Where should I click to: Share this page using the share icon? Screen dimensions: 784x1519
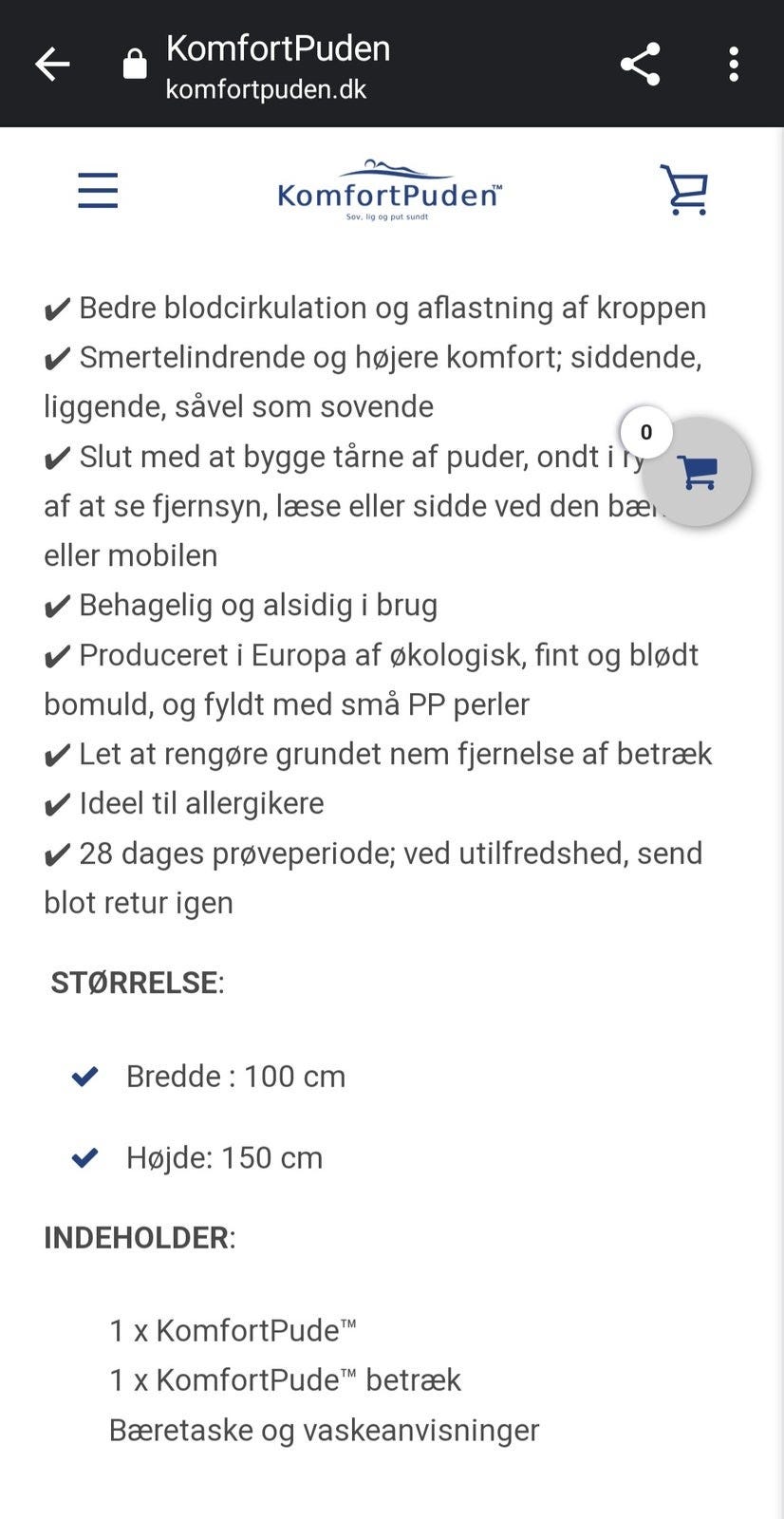tap(640, 63)
